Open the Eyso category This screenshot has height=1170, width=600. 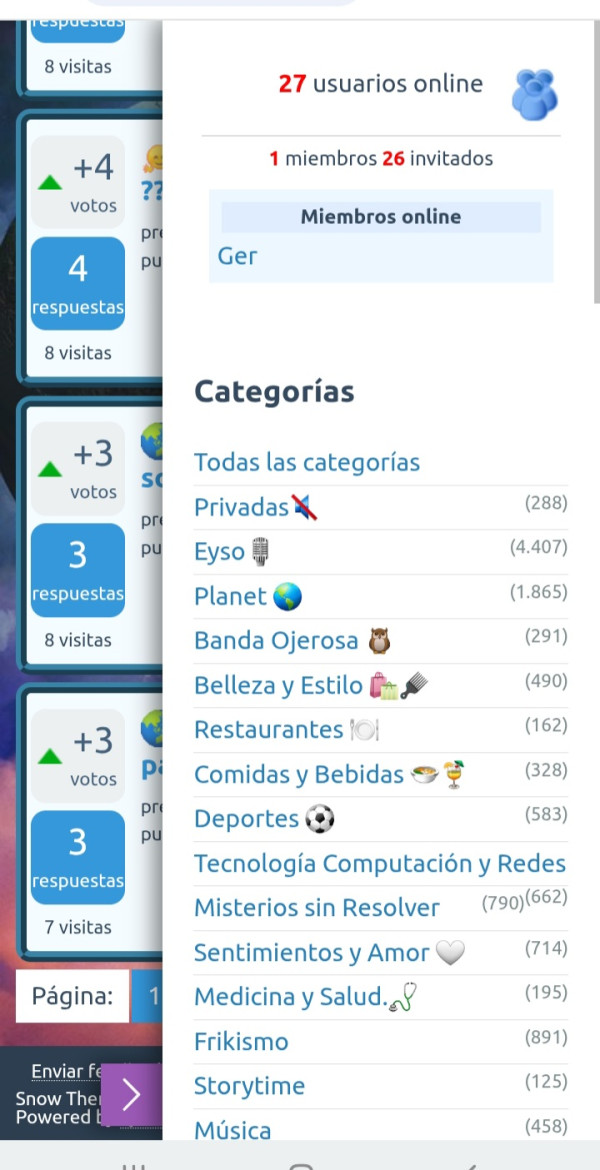pyautogui.click(x=219, y=552)
